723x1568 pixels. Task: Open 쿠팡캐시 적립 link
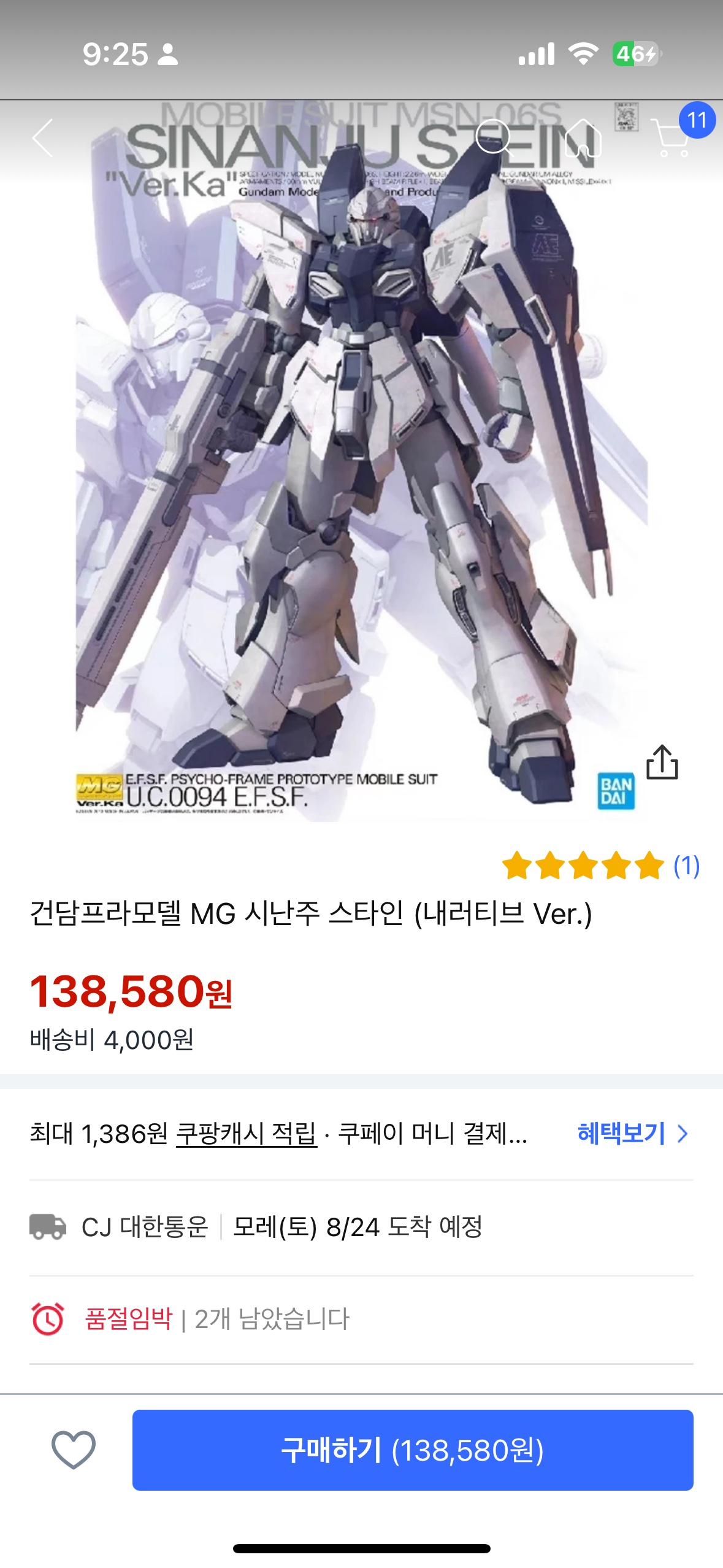247,1133
